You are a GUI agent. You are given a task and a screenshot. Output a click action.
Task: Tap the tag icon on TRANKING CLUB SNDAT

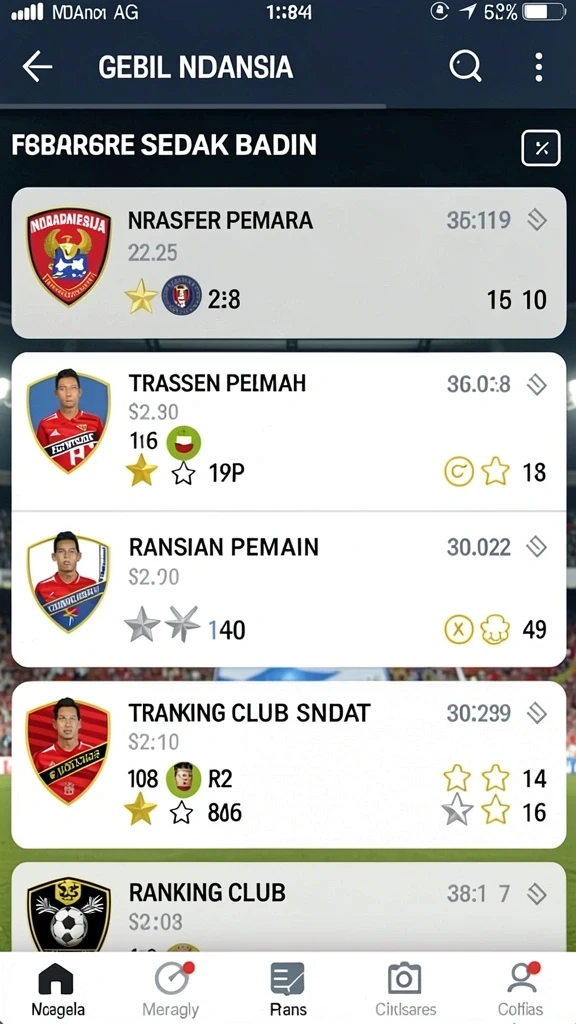[537, 712]
